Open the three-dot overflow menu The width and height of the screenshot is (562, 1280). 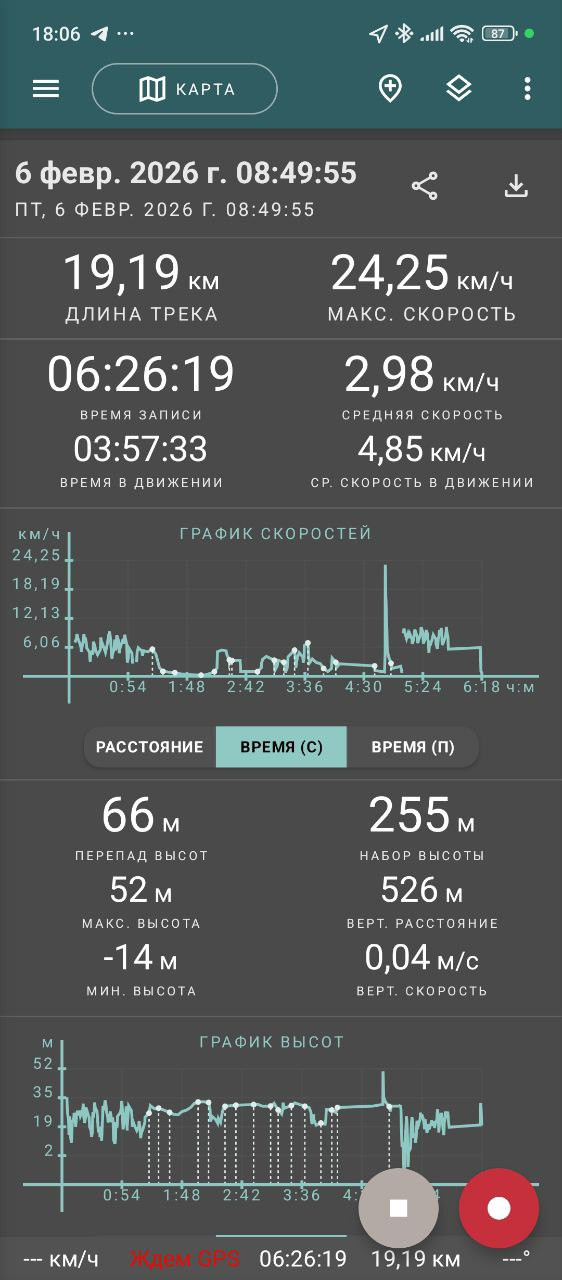pyautogui.click(x=527, y=89)
